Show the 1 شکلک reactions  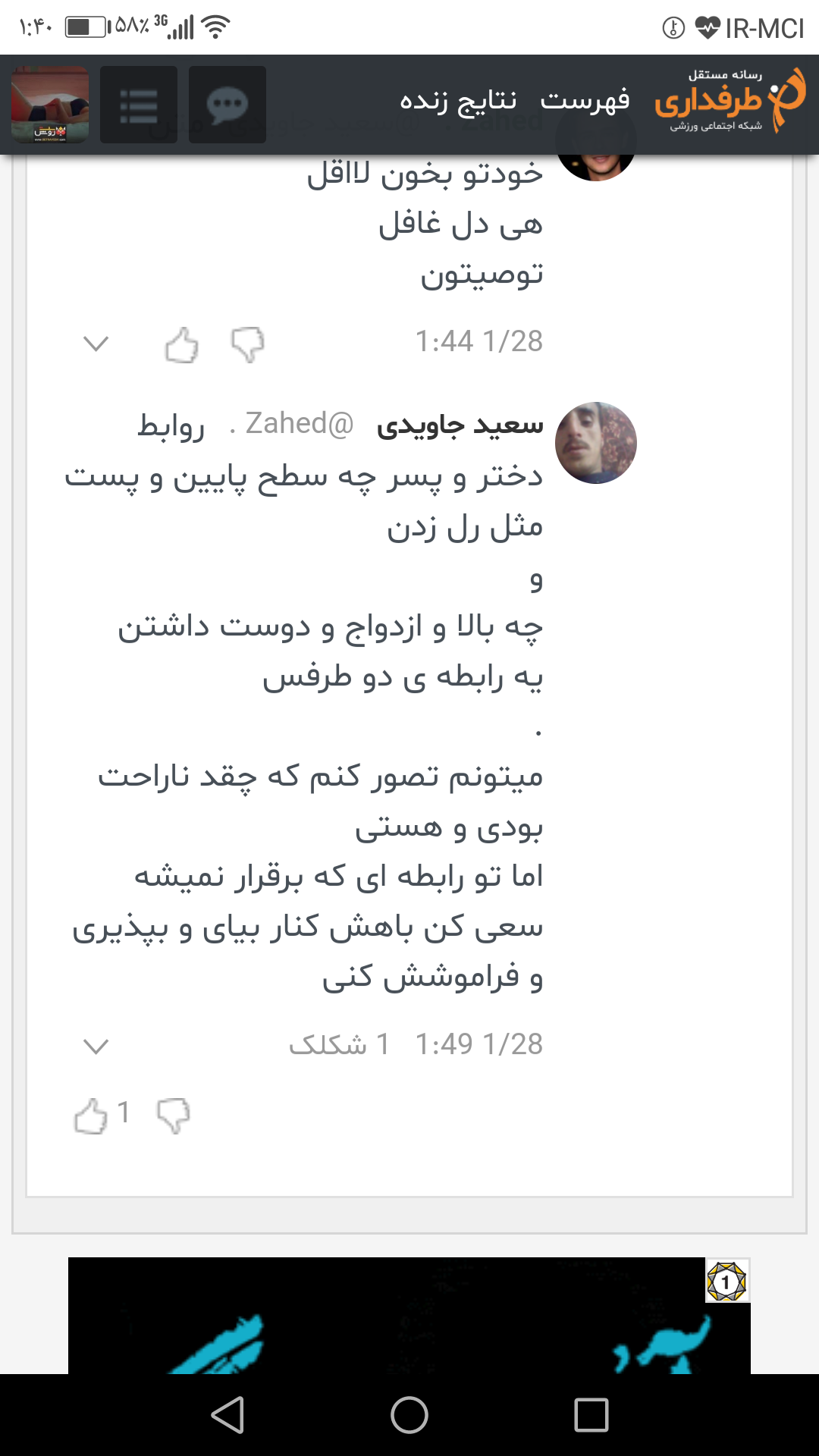339,1044
